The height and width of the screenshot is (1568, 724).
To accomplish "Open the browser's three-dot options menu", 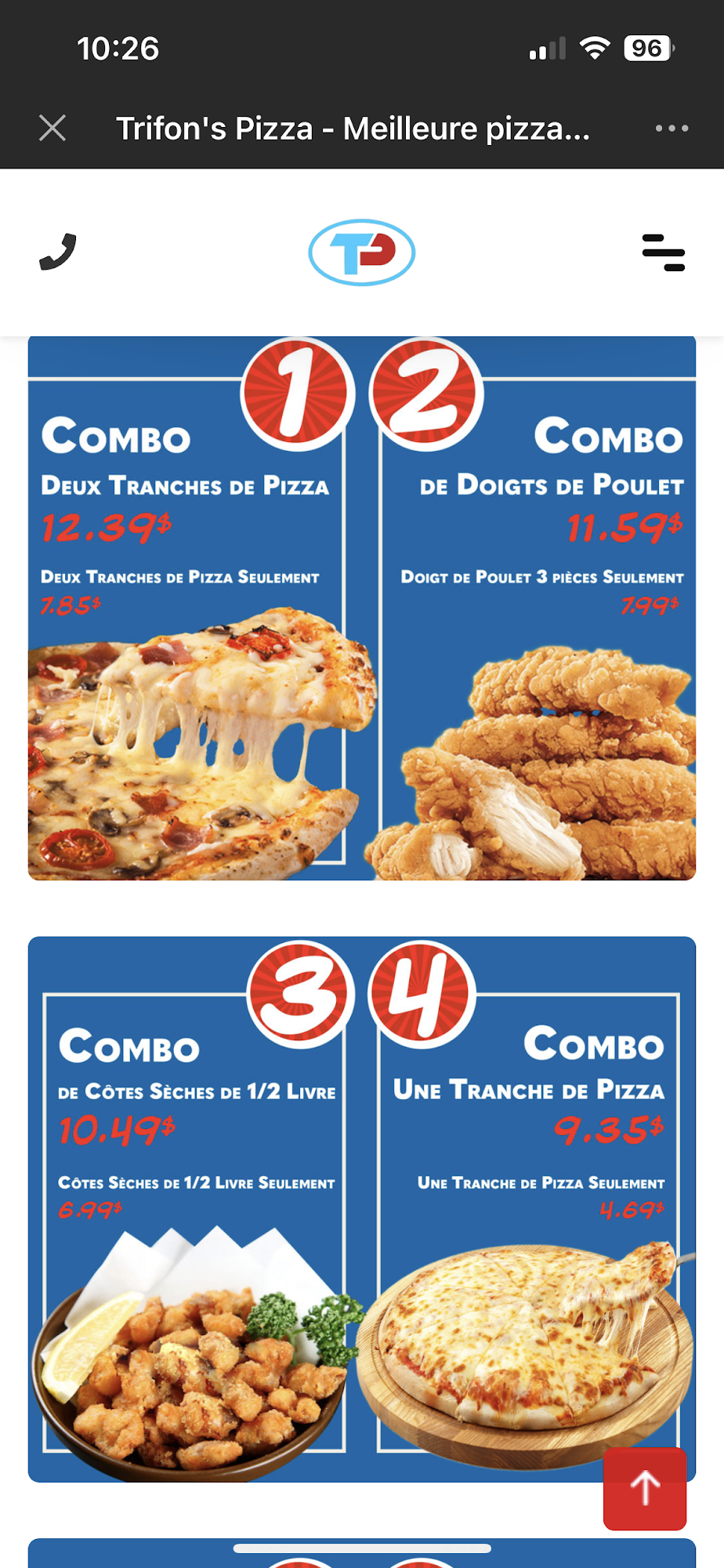I will point(672,128).
